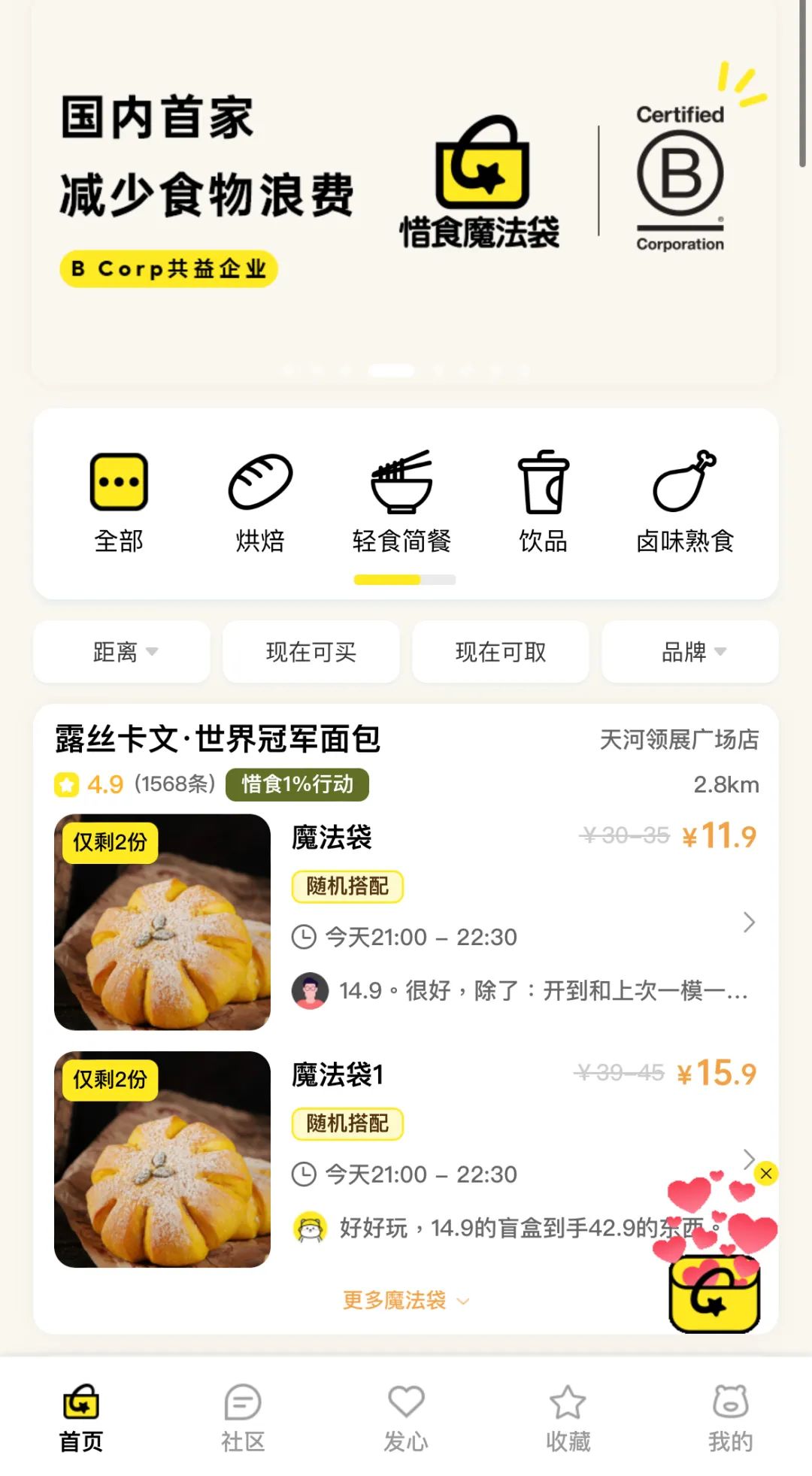
Task: Dismiss the floating hearts bag widget
Action: 766,1174
